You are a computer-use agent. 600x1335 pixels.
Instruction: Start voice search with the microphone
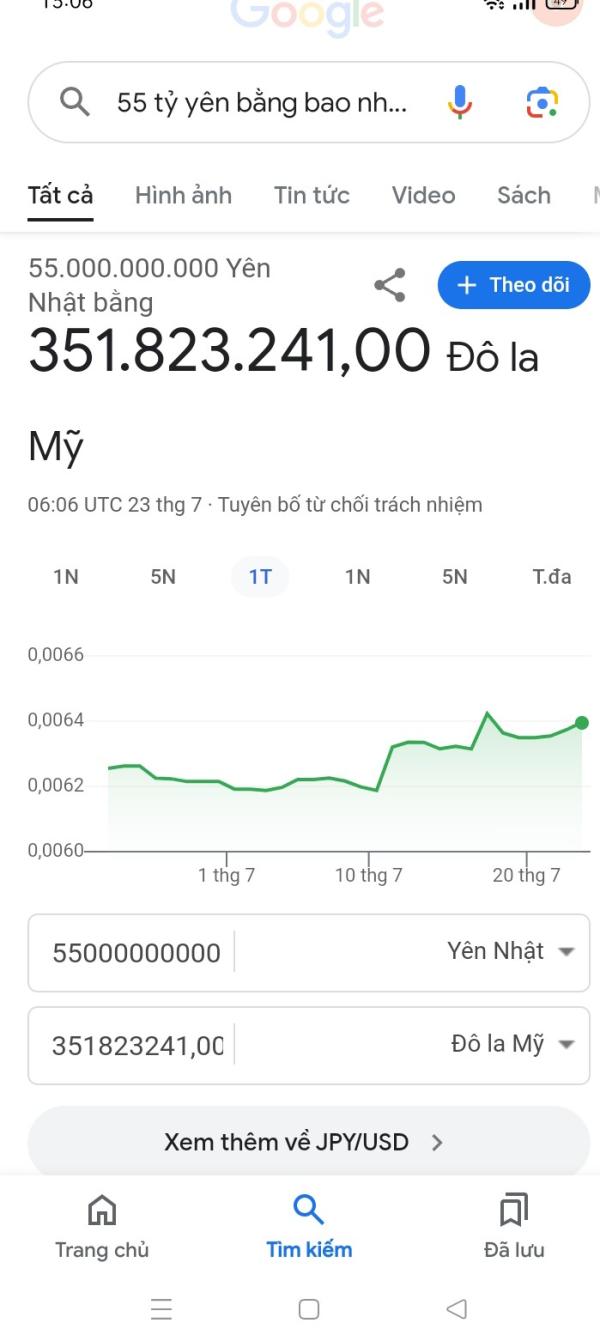459,102
